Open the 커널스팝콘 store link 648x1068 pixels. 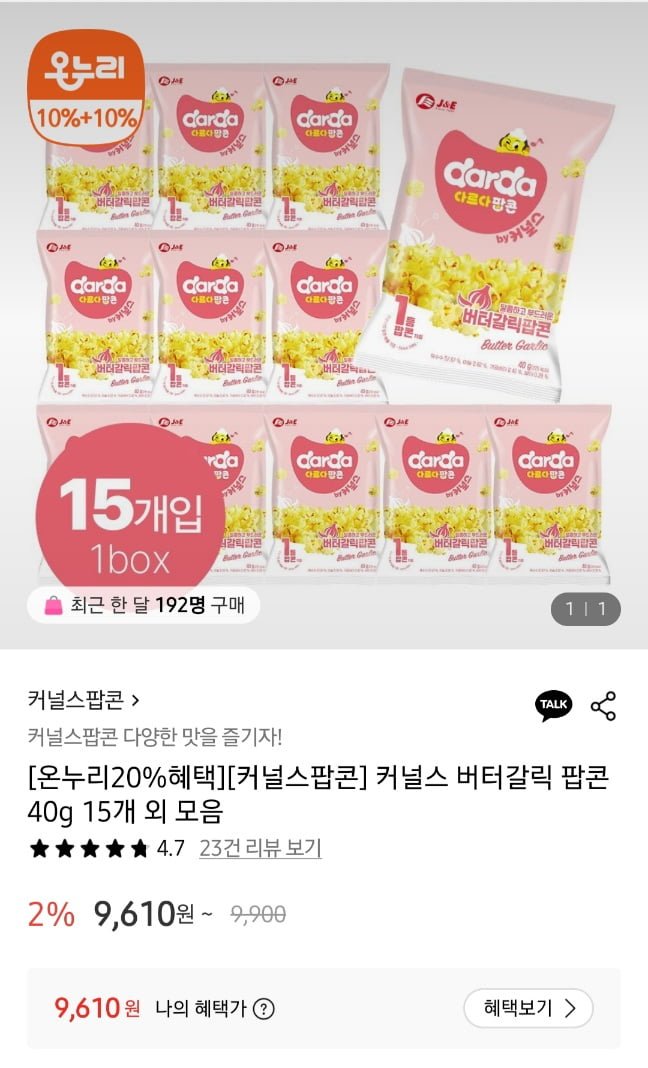(x=84, y=700)
